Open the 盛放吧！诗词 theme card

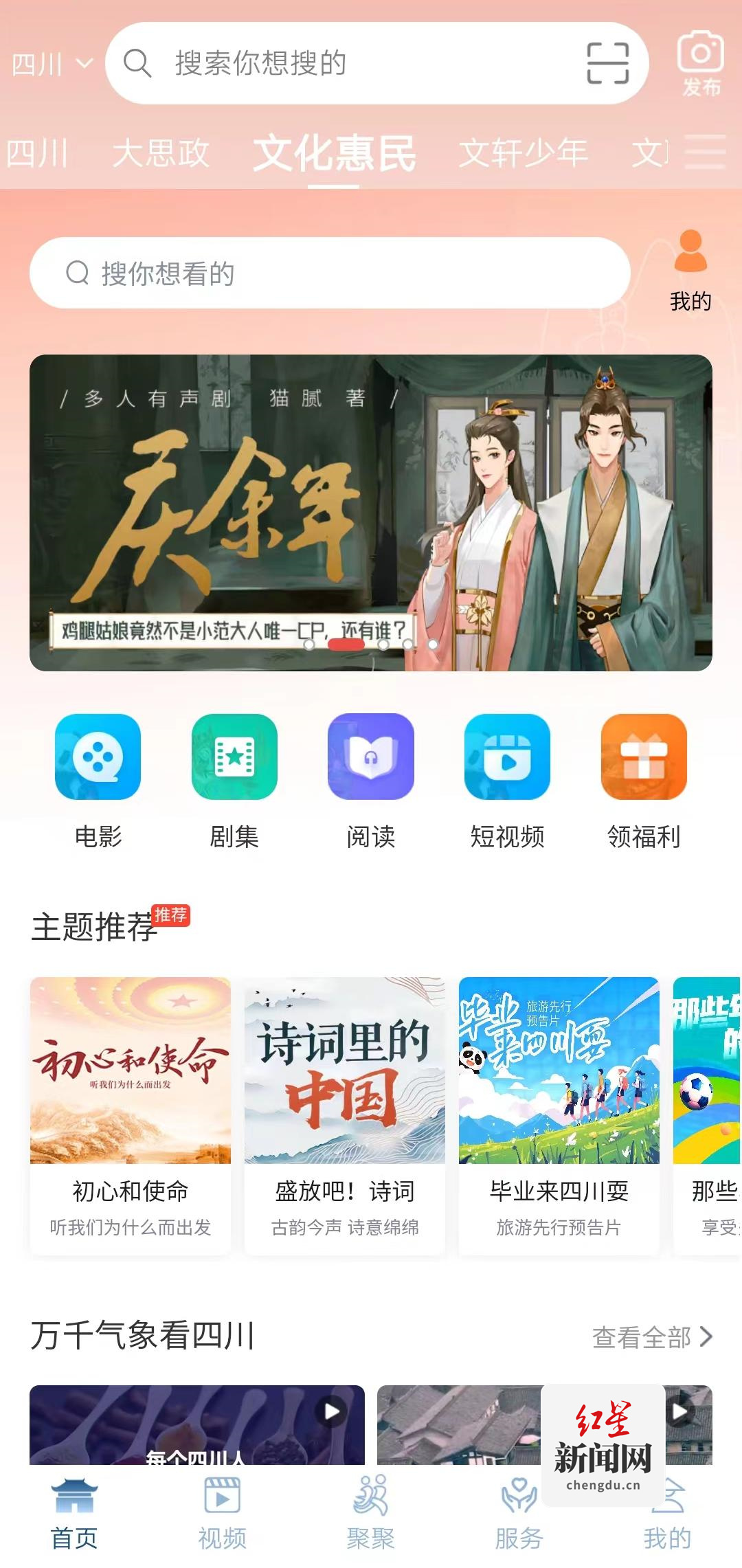pos(345,1115)
